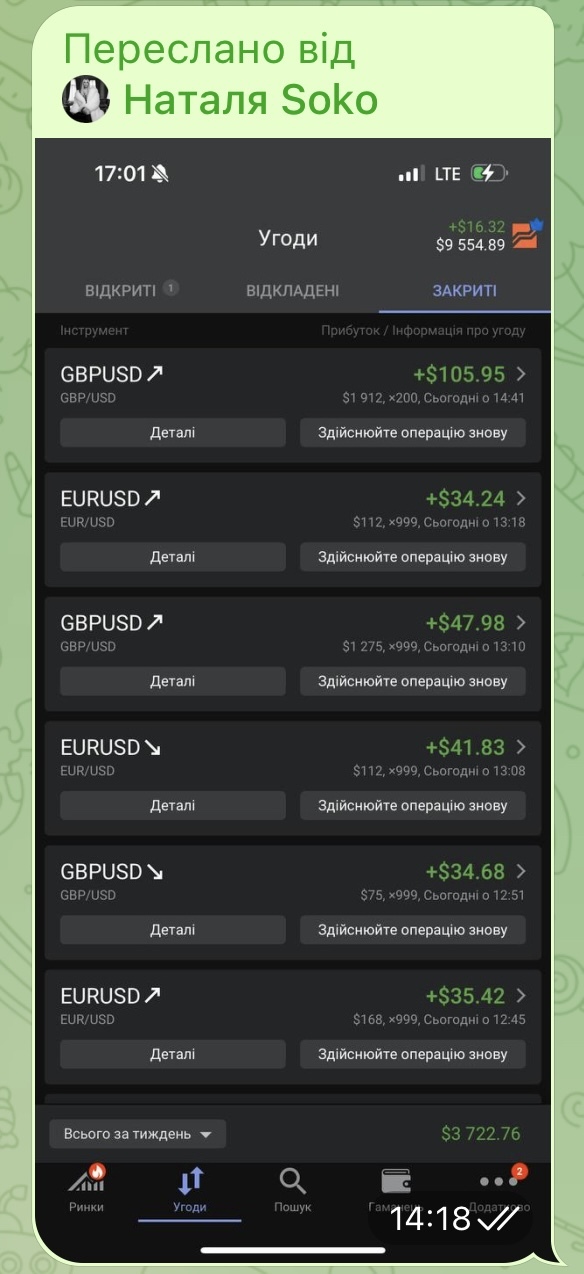
Task: Open forwarded sender Наталя Soko's profile
Action: [251, 100]
